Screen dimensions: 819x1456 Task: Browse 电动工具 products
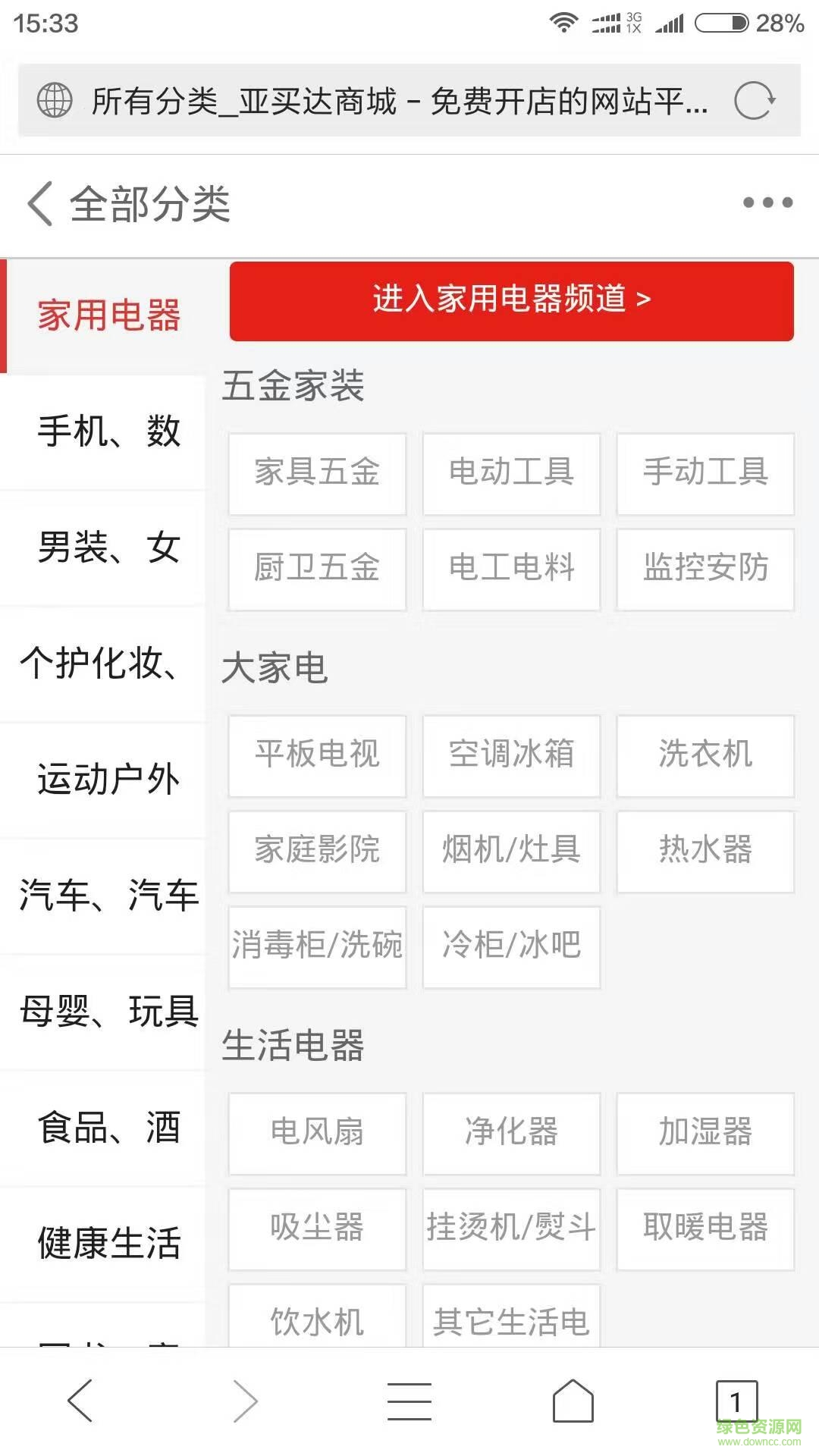pyautogui.click(x=510, y=474)
